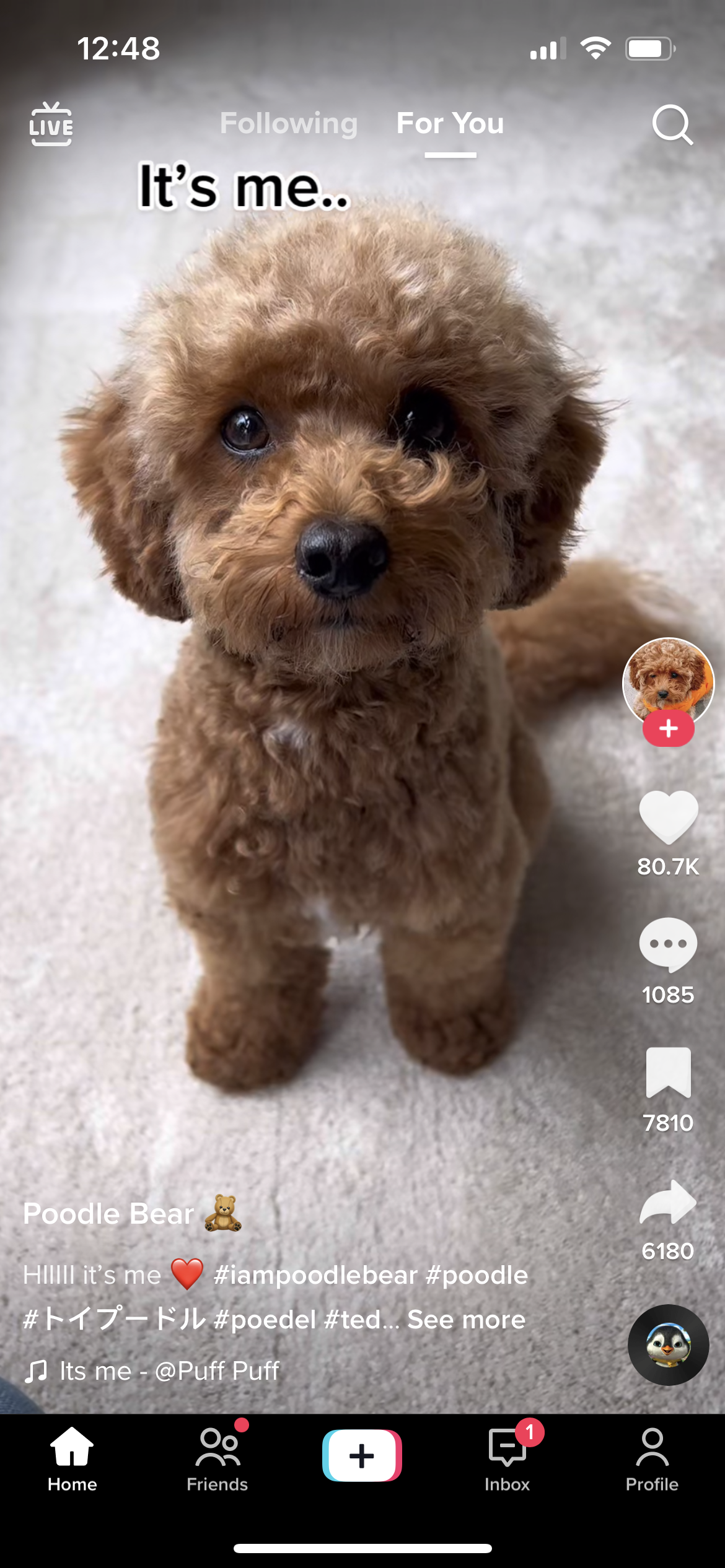Open Poodle Bear's profile picture

[668, 682]
